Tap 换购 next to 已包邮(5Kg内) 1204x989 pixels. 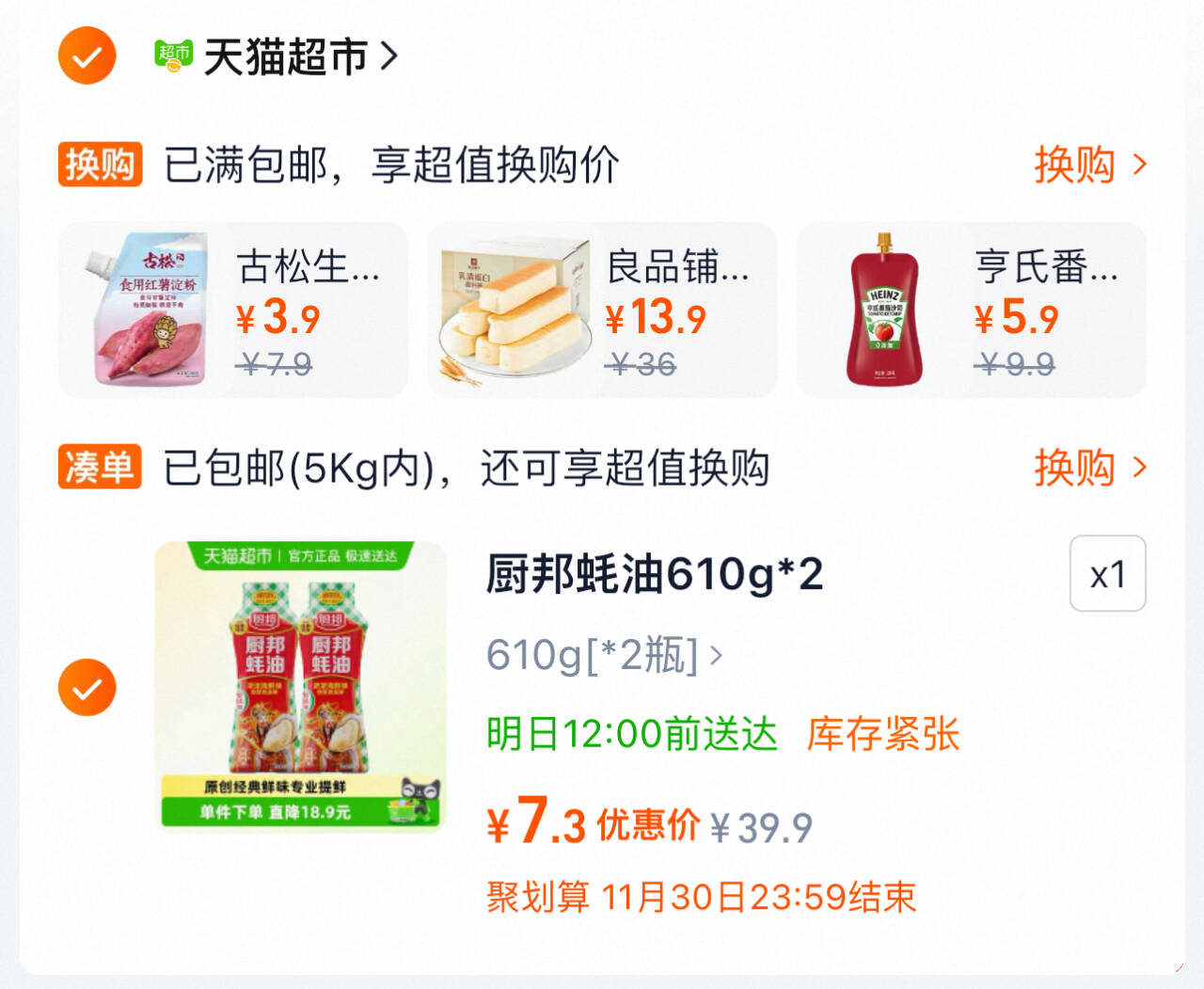[1089, 468]
